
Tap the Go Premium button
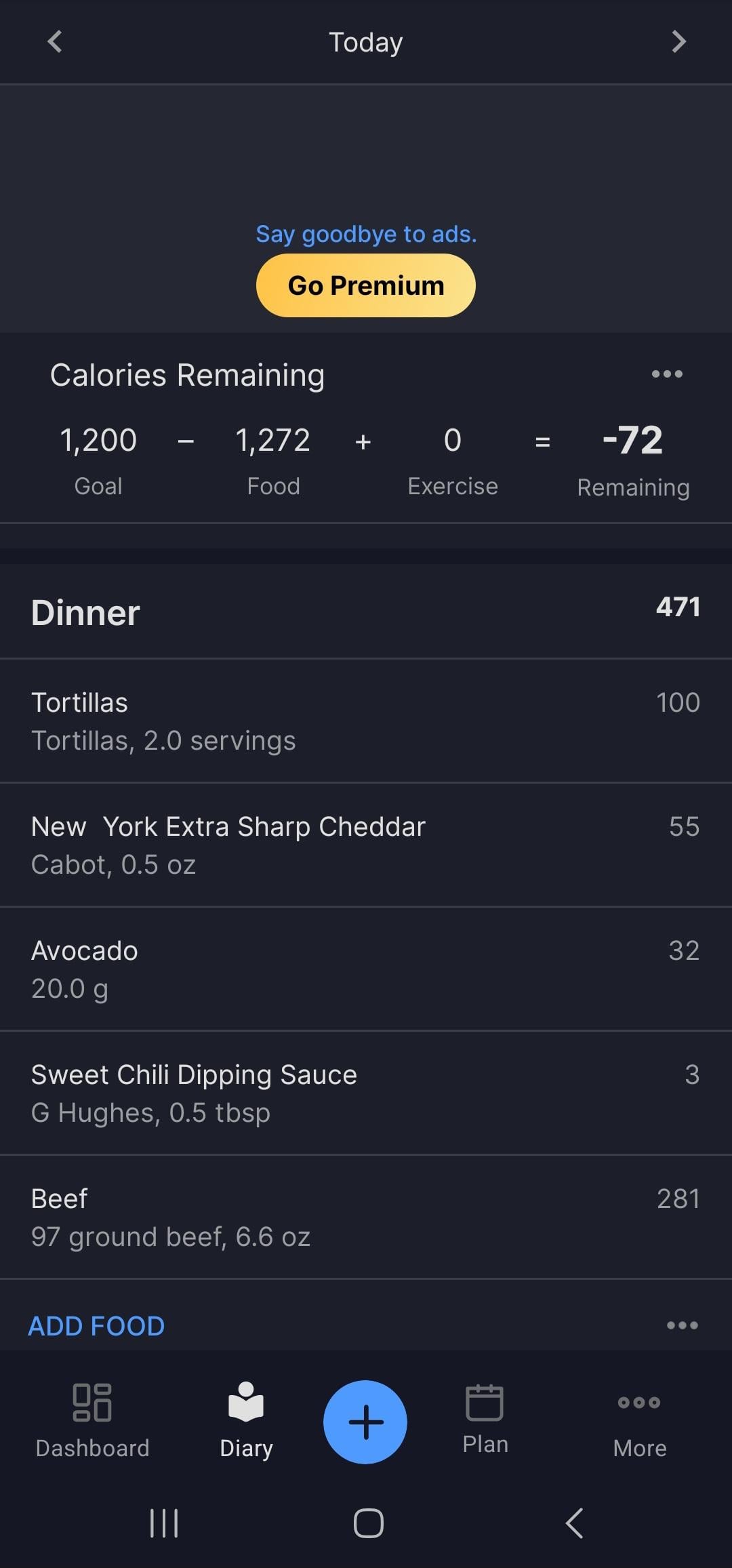[366, 285]
